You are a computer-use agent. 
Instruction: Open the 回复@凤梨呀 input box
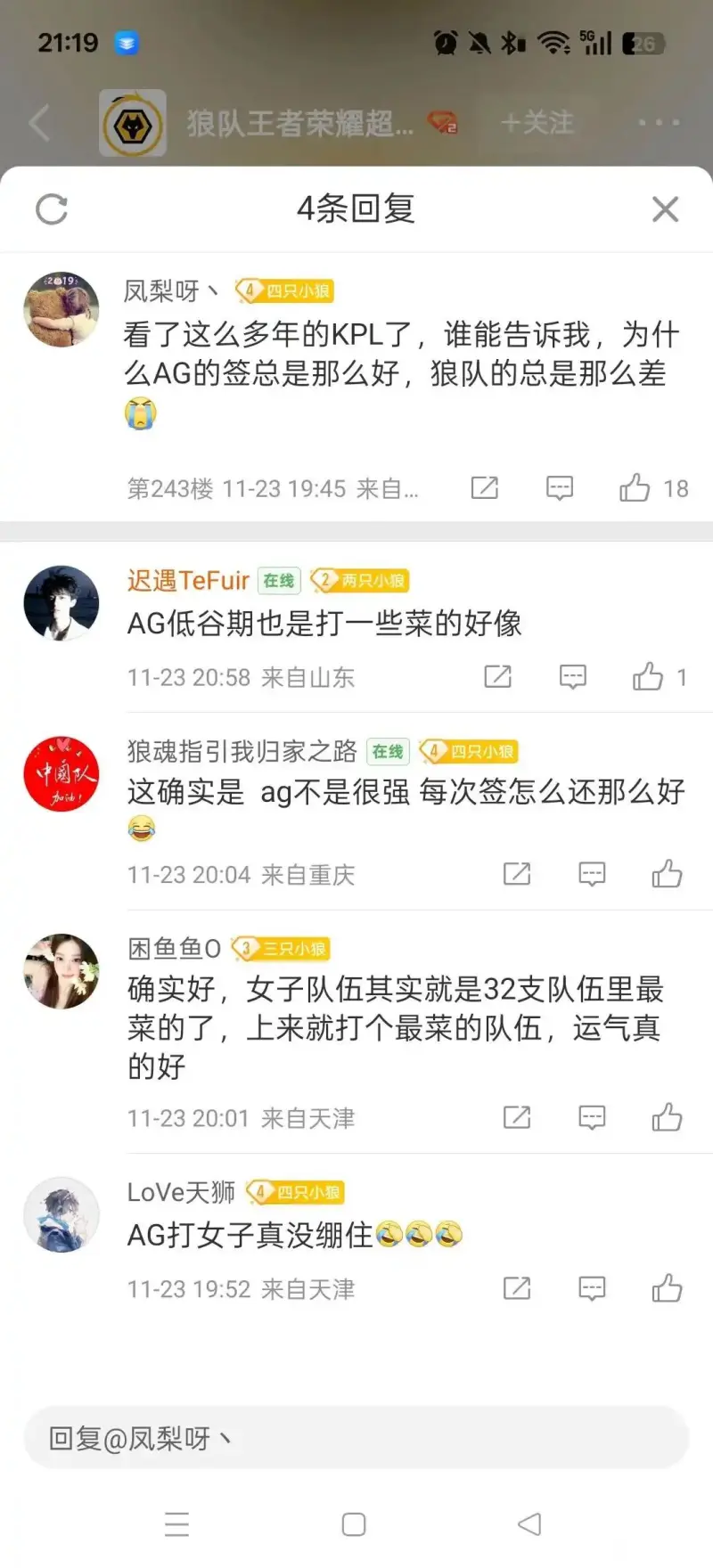(356, 1438)
